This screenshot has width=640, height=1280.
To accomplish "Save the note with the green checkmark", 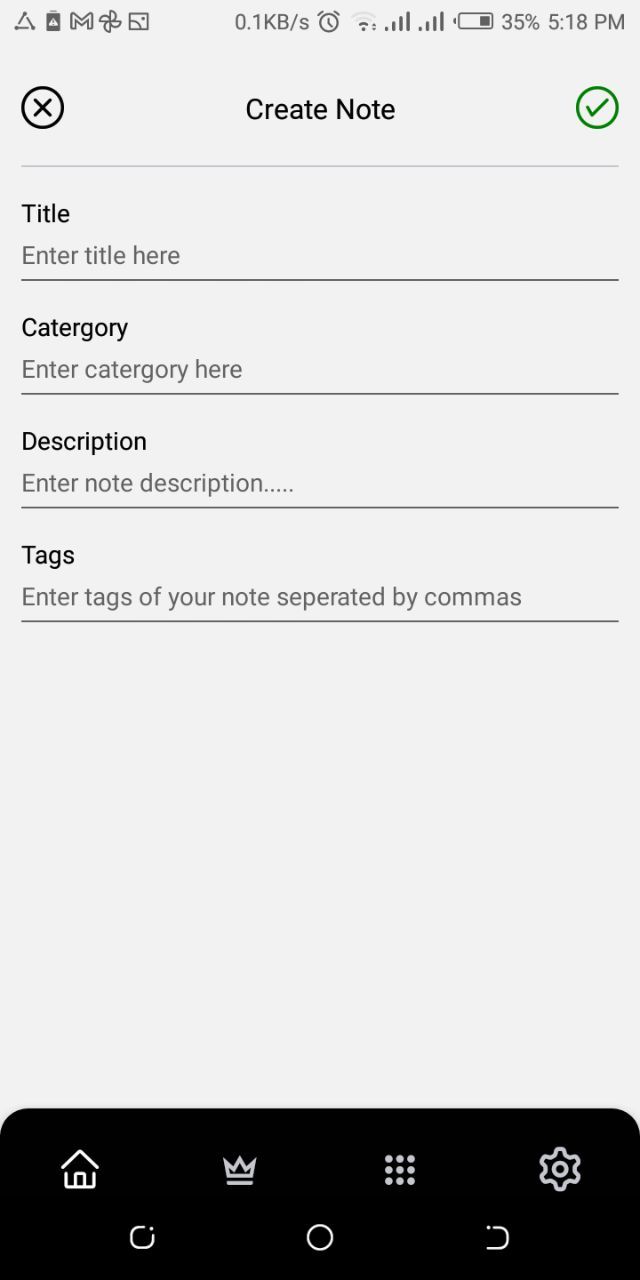I will click(x=597, y=108).
